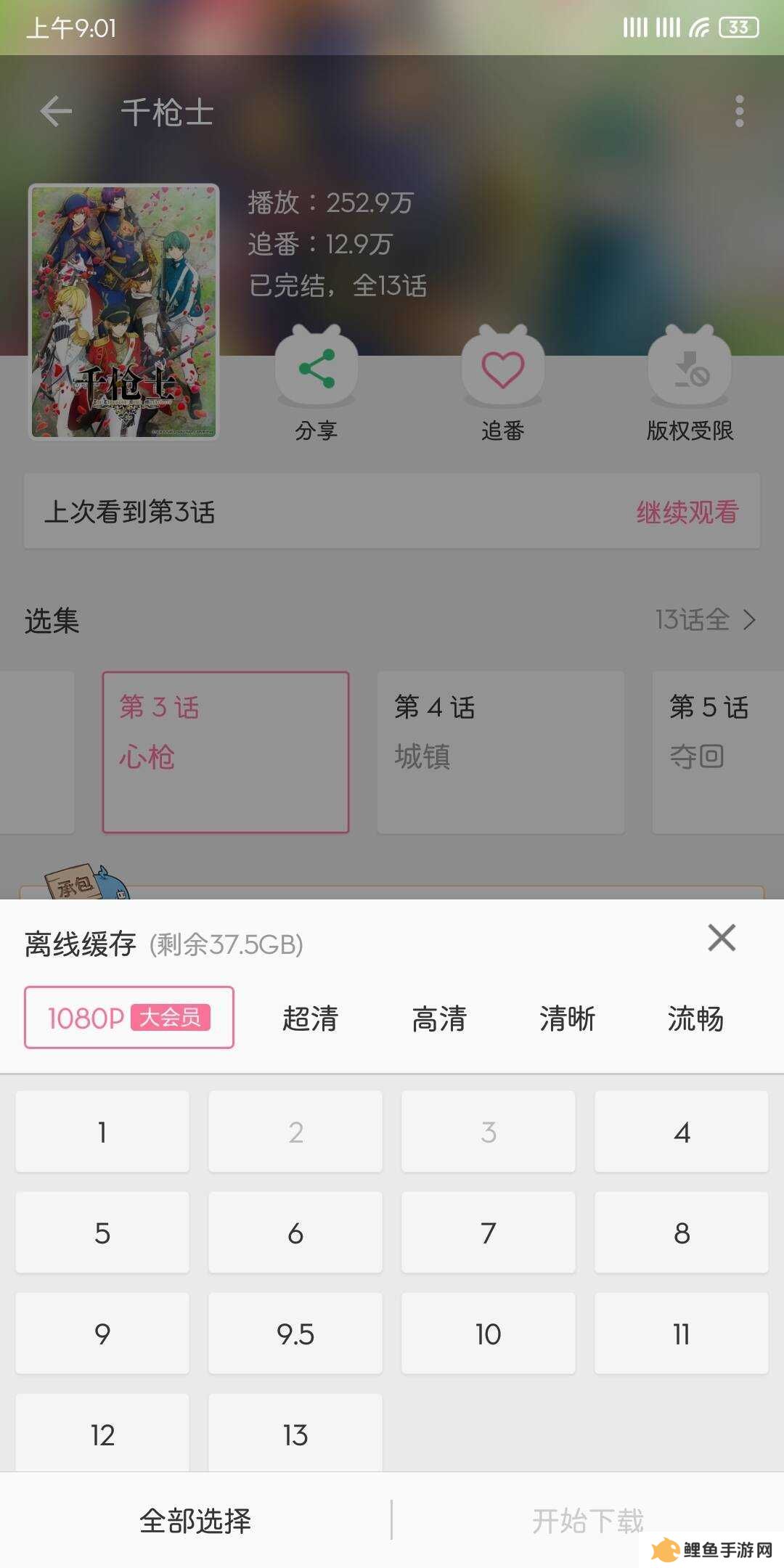The image size is (784, 1568).
Task: Select episode 1 for download
Action: (x=102, y=1132)
